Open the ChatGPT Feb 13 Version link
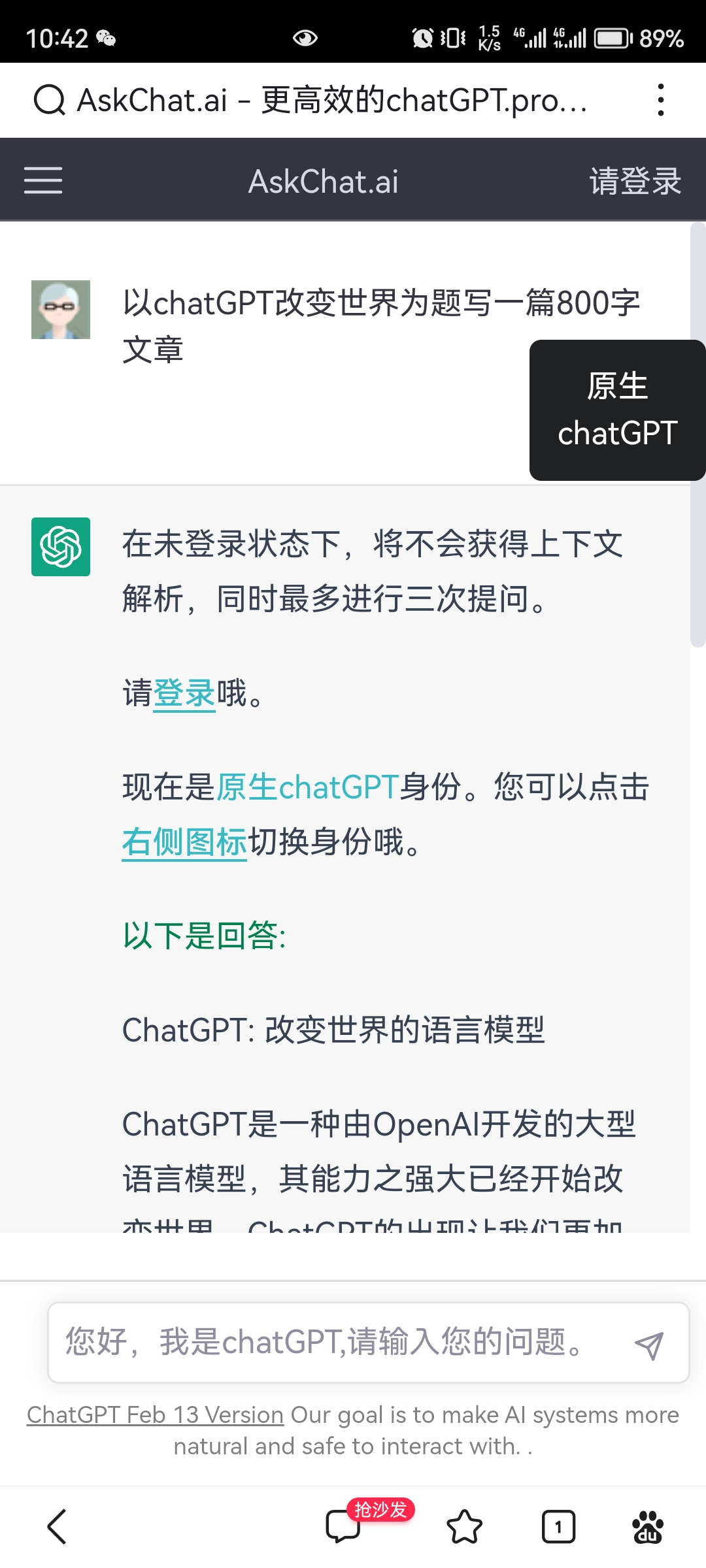This screenshot has width=706, height=1568. [x=155, y=1415]
